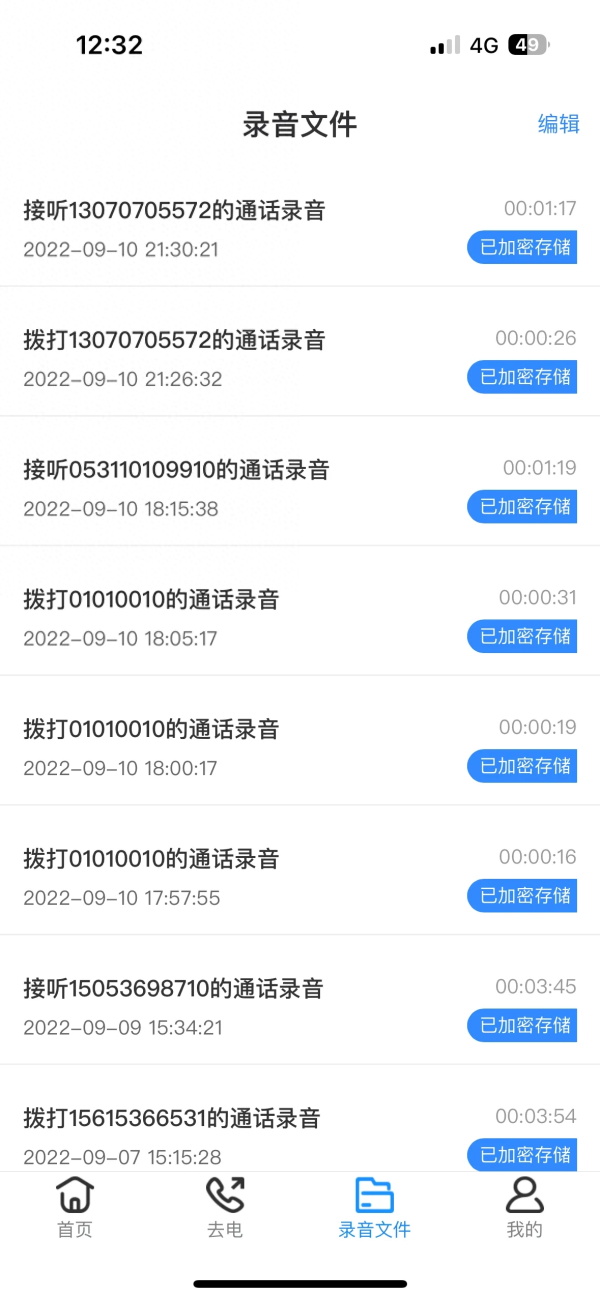Go to the 去电 tab
Screen dimensions: 600x1300
[x=225, y=1207]
